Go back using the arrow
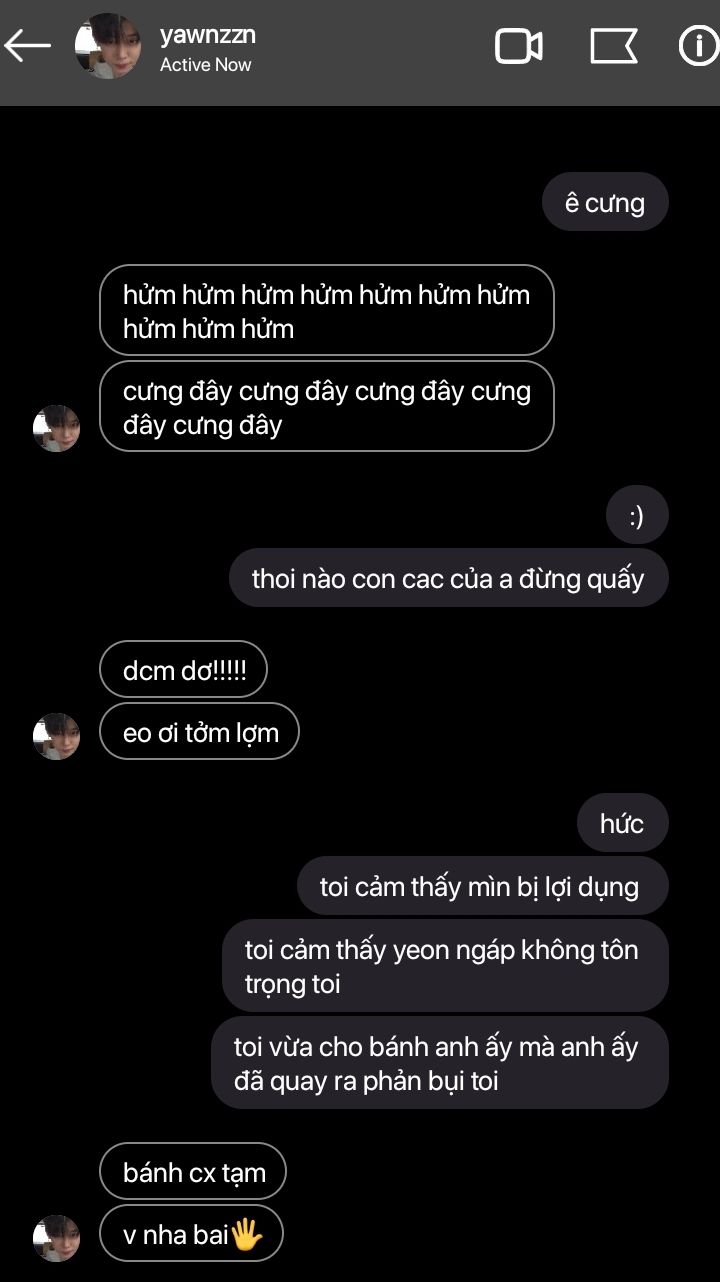This screenshot has width=720, height=1282. click(27, 46)
